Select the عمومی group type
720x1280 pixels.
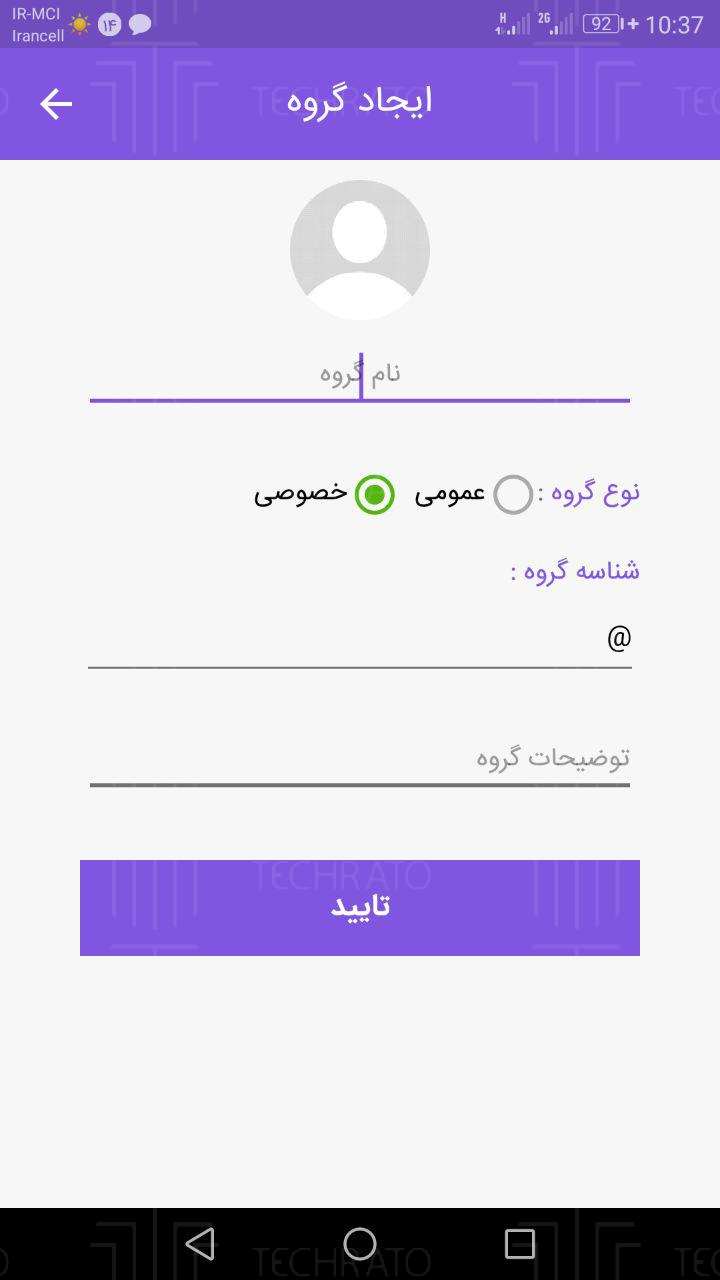473,494
